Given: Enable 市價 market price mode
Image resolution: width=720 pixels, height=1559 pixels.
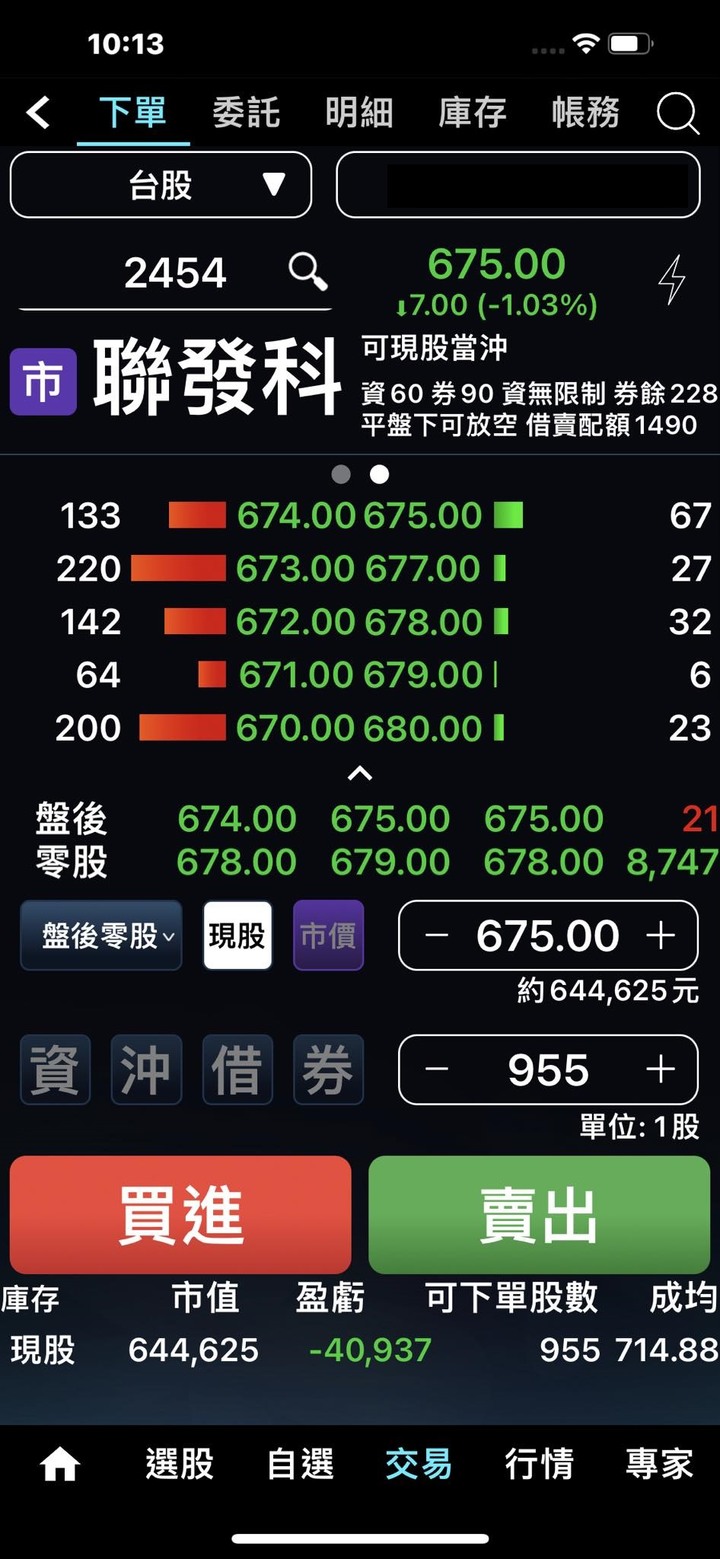Looking at the screenshot, I should (328, 936).
